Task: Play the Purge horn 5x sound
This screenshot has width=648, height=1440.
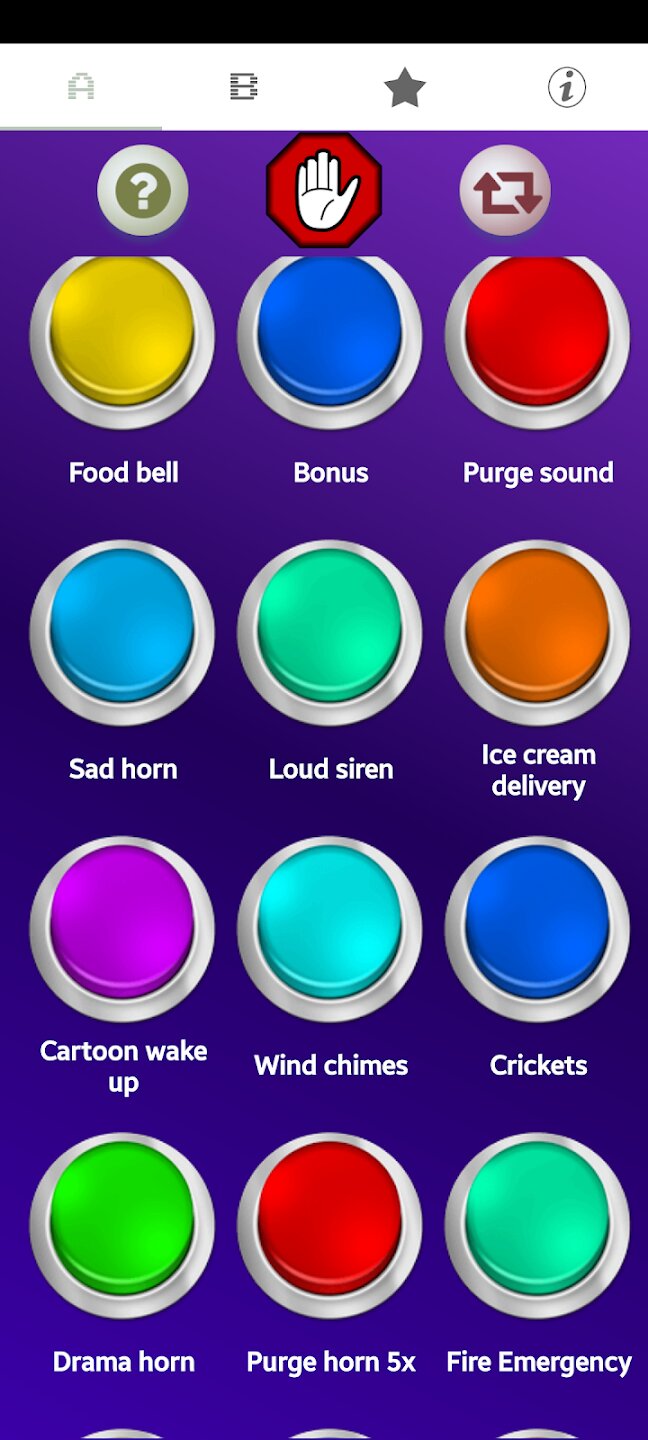Action: click(330, 1224)
